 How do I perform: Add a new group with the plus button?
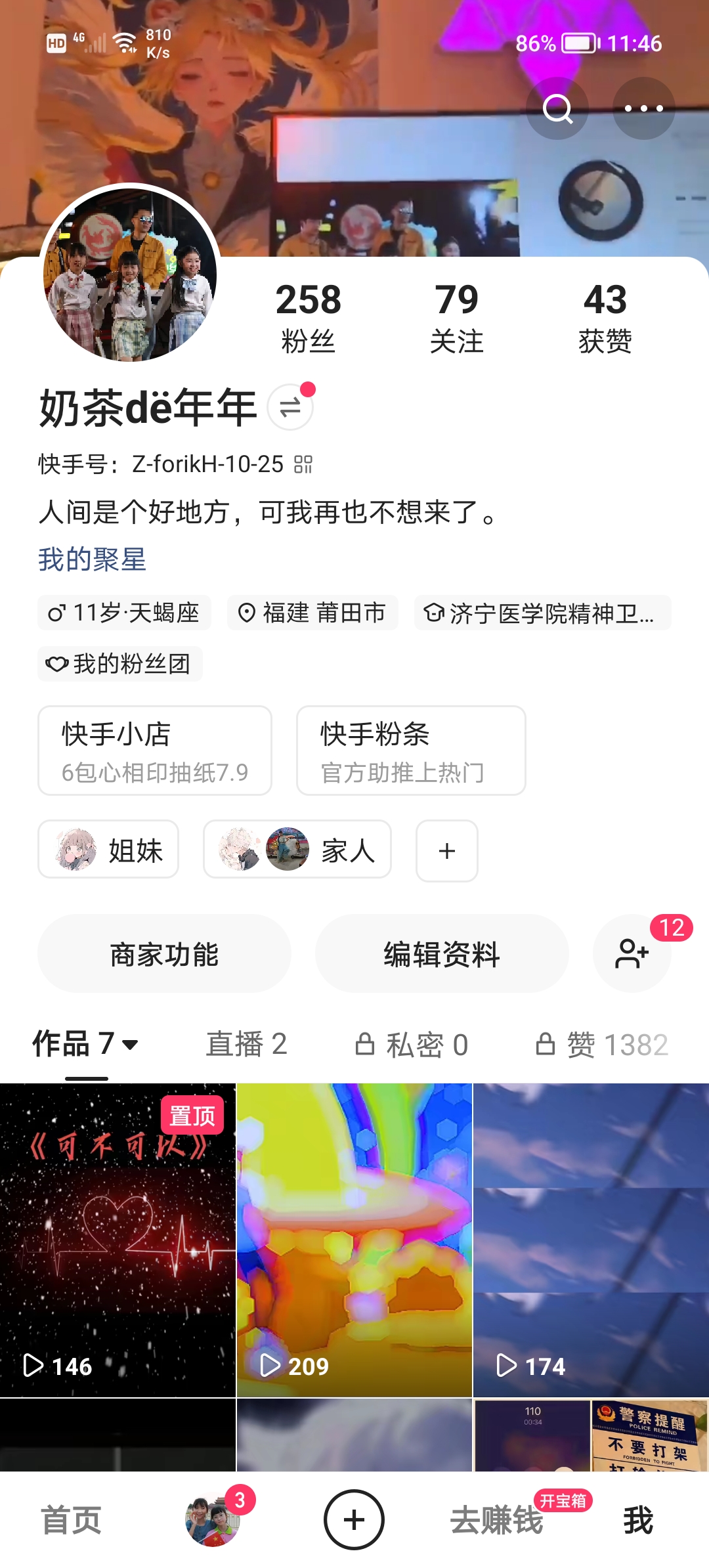pyautogui.click(x=446, y=850)
